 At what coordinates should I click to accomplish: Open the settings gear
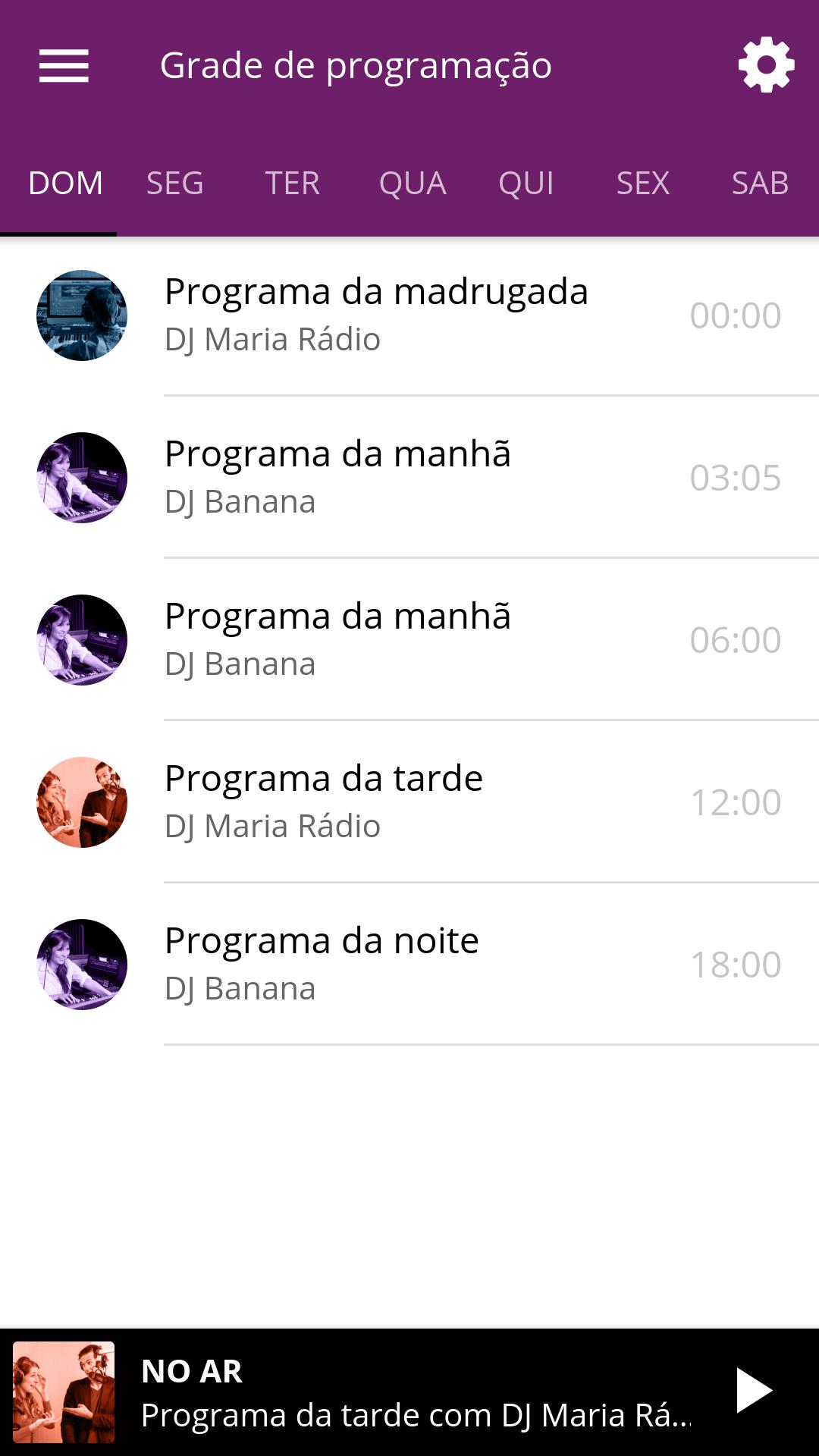click(766, 65)
